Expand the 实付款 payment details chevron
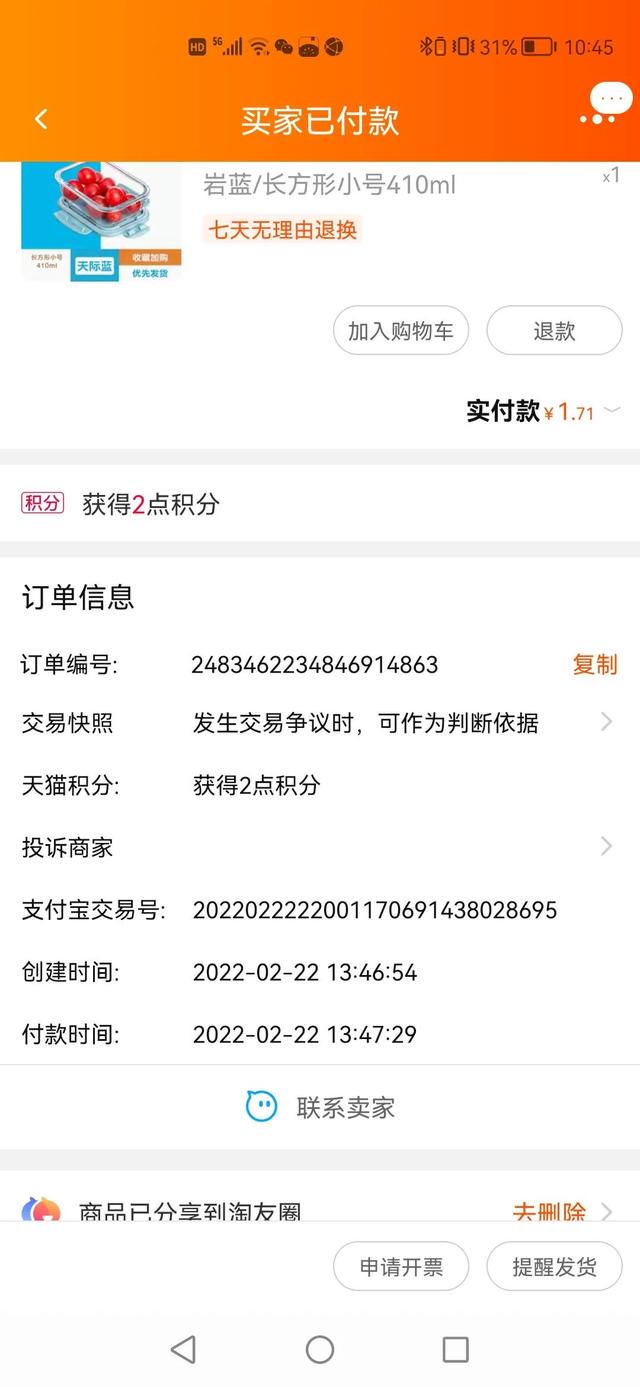Viewport: 640px width, 1387px height. pos(612,410)
